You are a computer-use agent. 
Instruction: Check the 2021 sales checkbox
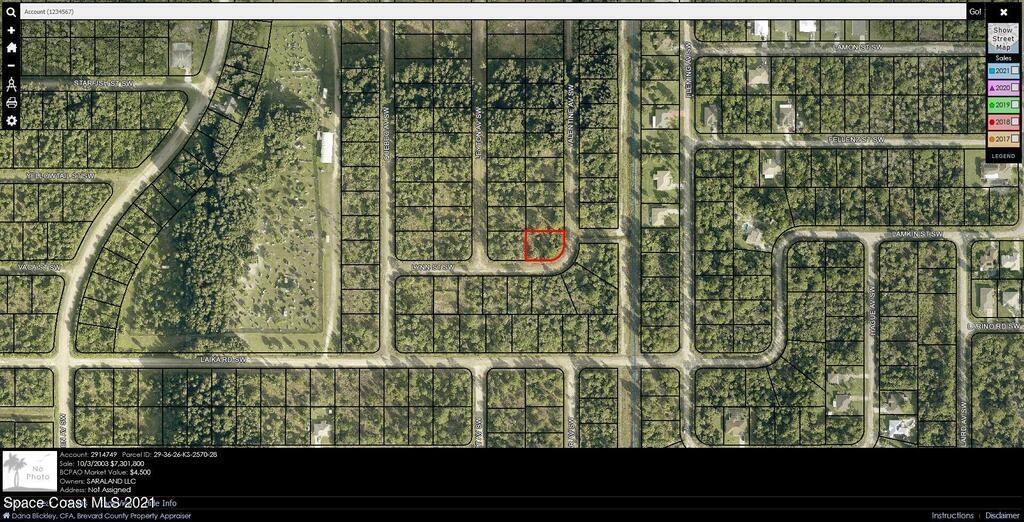pos(1015,71)
